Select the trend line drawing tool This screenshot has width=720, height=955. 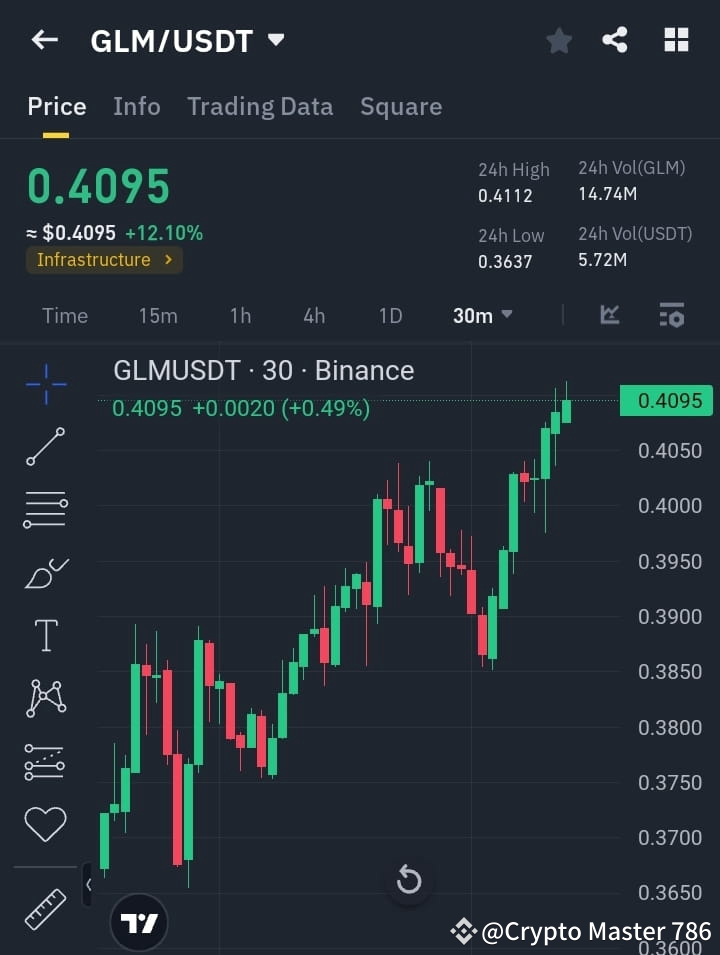pyautogui.click(x=44, y=446)
